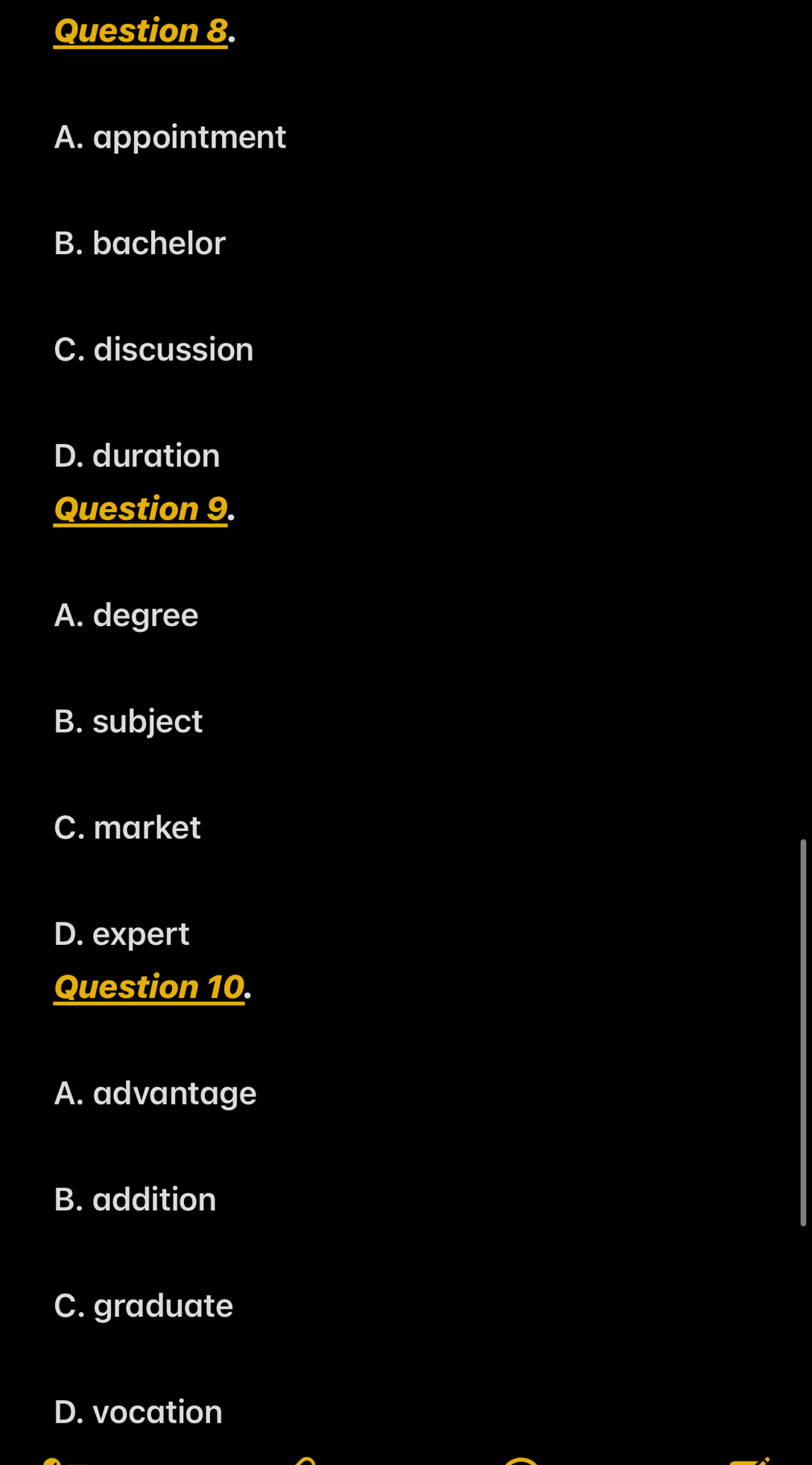Tap the underlined Question 10 link
812x1465 pixels.
(149, 987)
